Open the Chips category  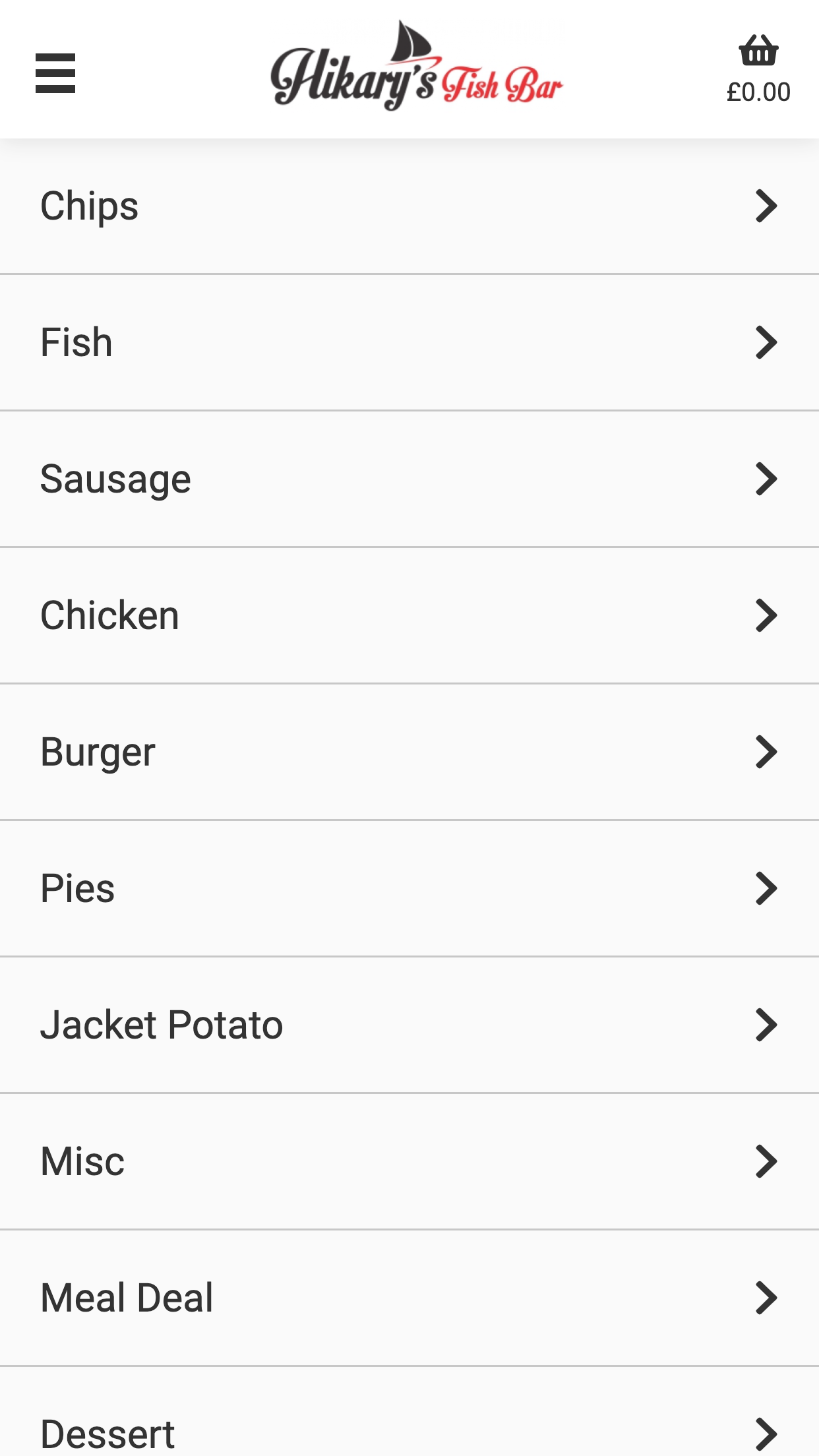(409, 206)
